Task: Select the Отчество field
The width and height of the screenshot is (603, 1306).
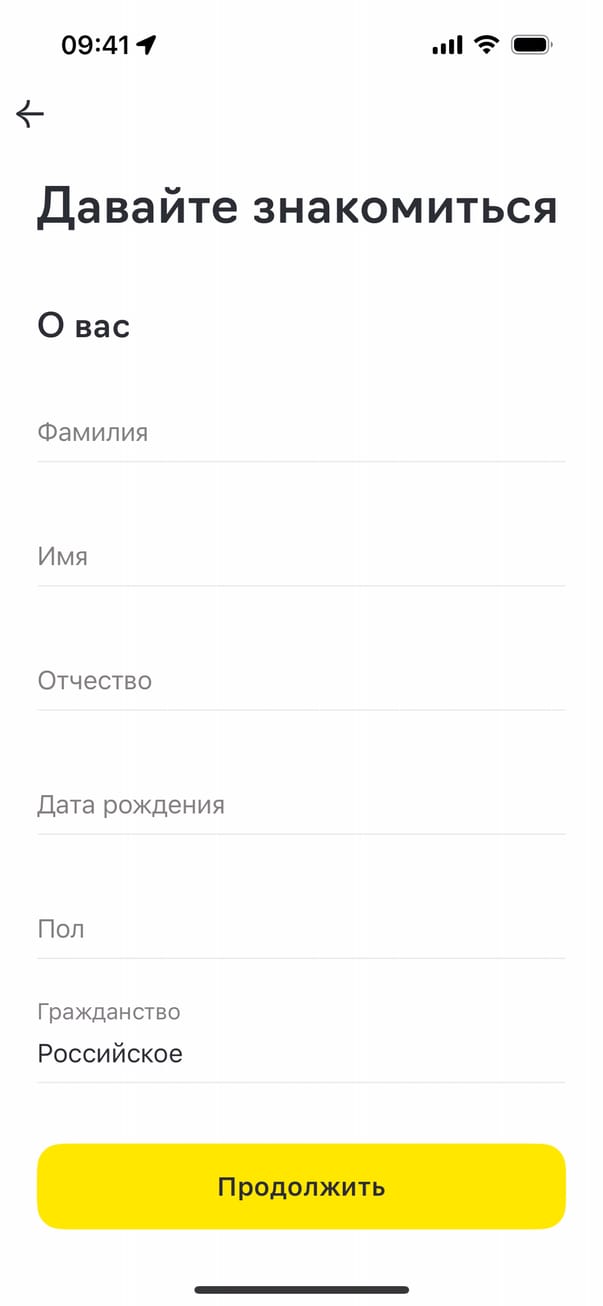Action: 300,682
